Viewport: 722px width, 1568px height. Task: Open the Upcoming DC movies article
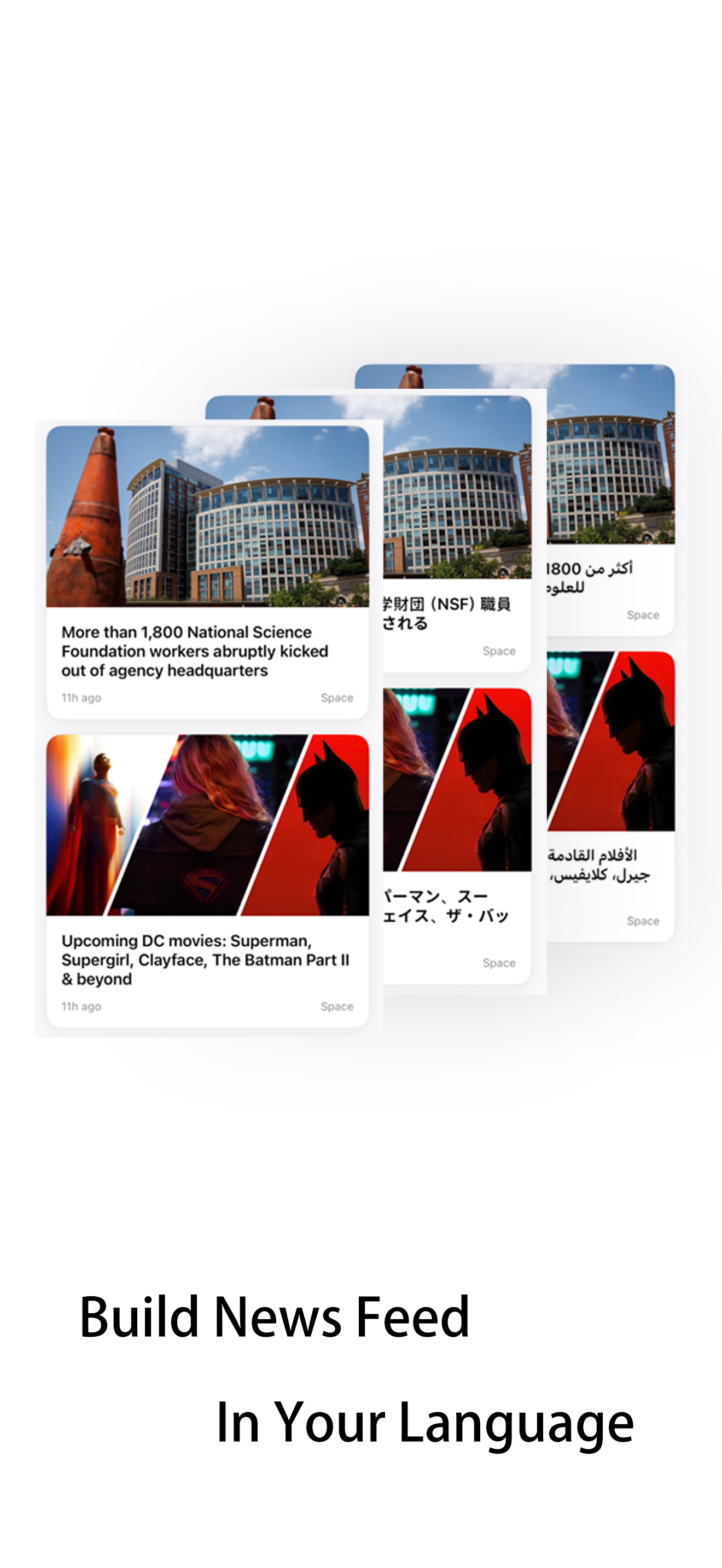click(205, 960)
